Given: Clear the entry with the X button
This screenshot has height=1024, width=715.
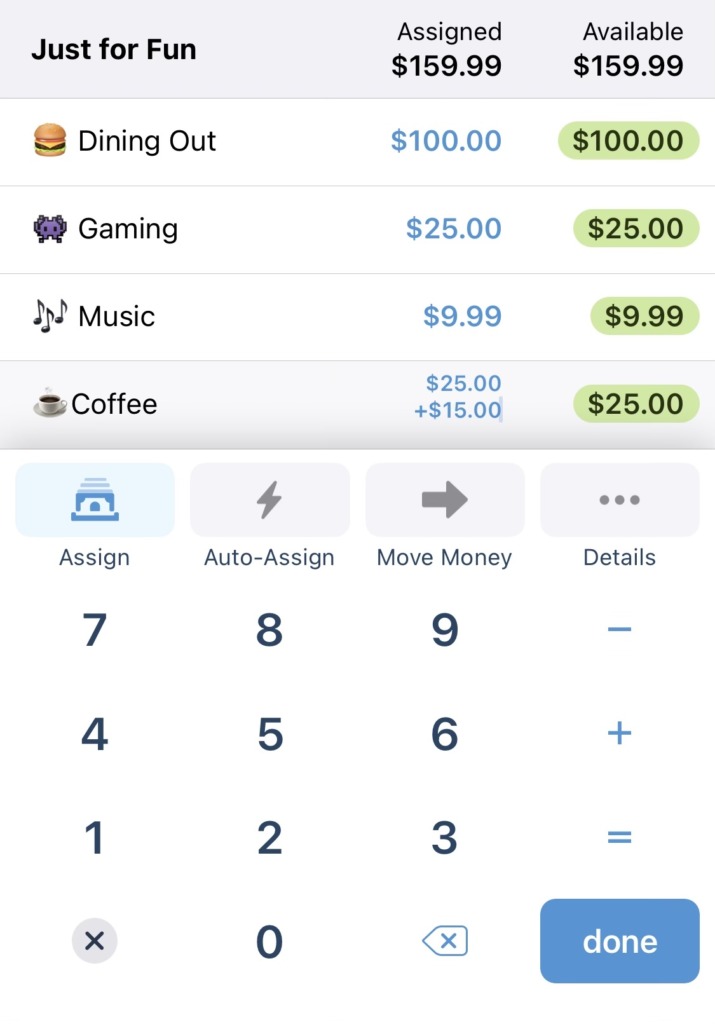Looking at the screenshot, I should (x=95, y=941).
